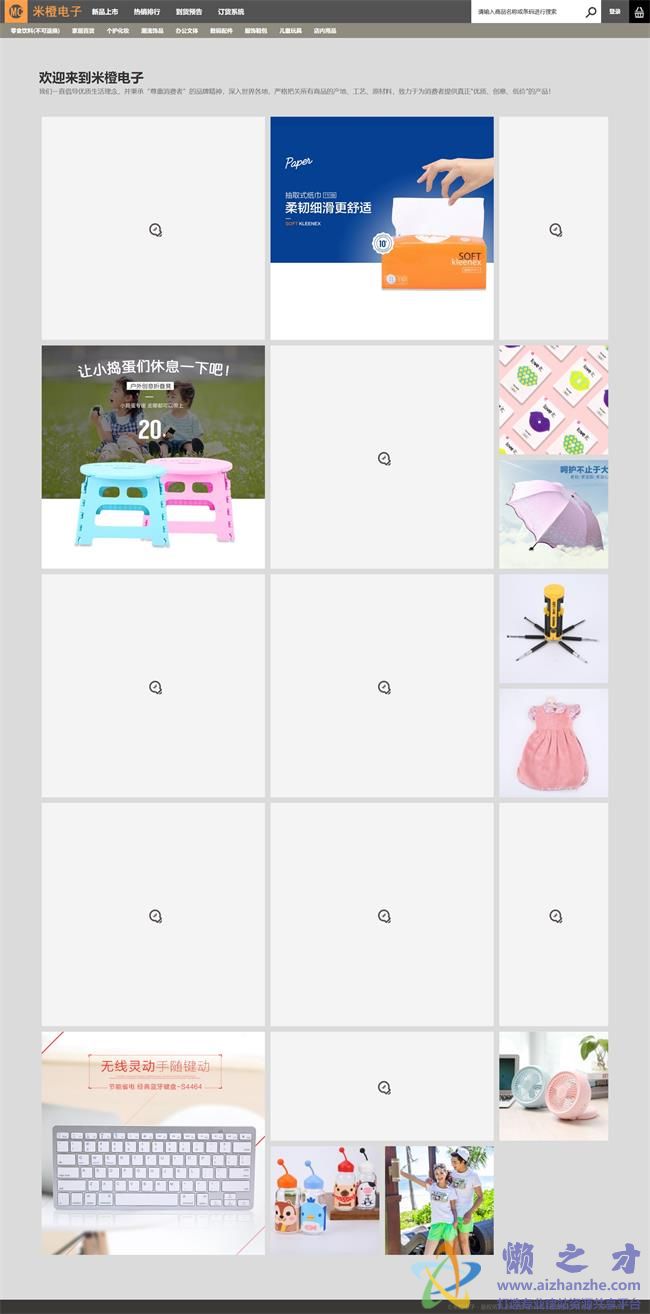650x1314 pixels.
Task: View the folding stool promotion tile
Action: pyautogui.click(x=153, y=457)
